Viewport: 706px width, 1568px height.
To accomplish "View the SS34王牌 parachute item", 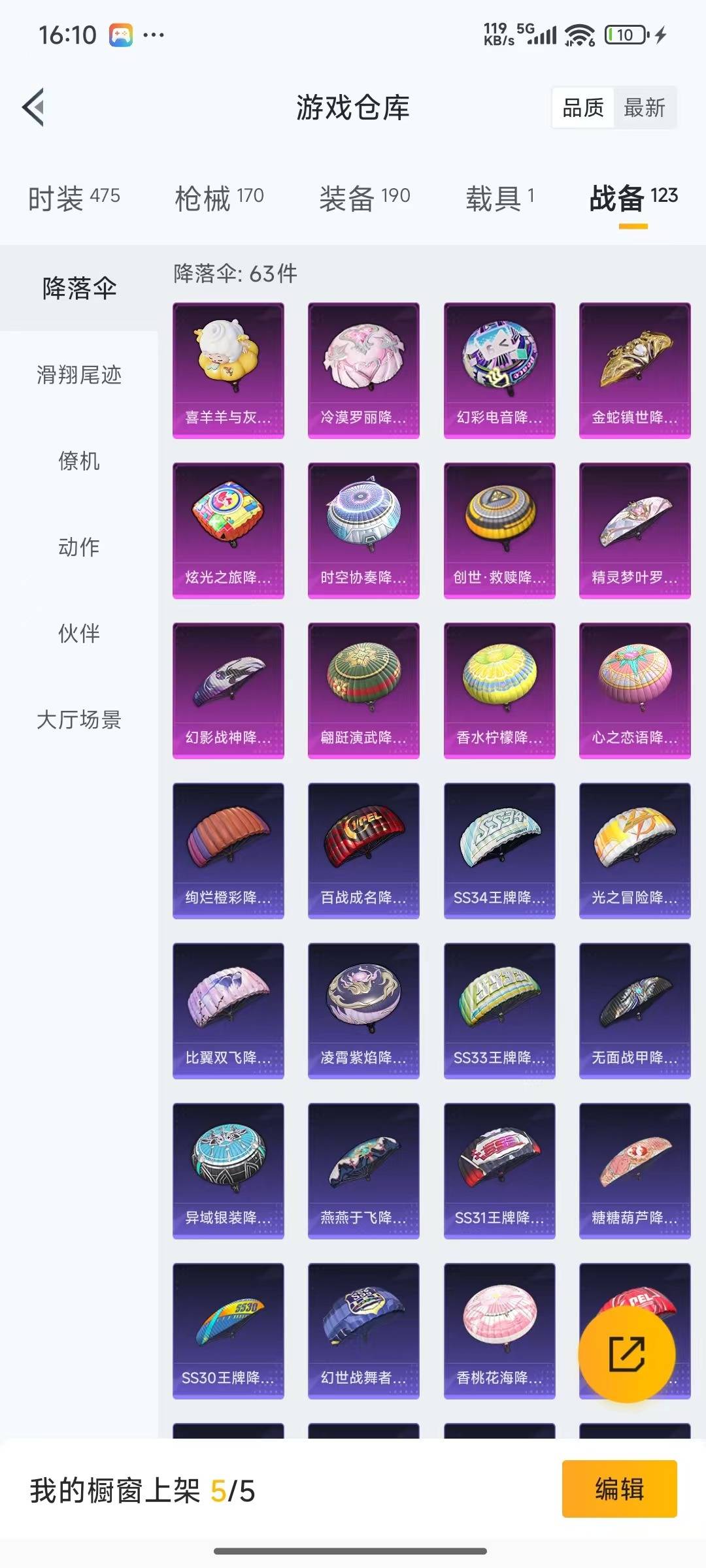I will pos(499,850).
